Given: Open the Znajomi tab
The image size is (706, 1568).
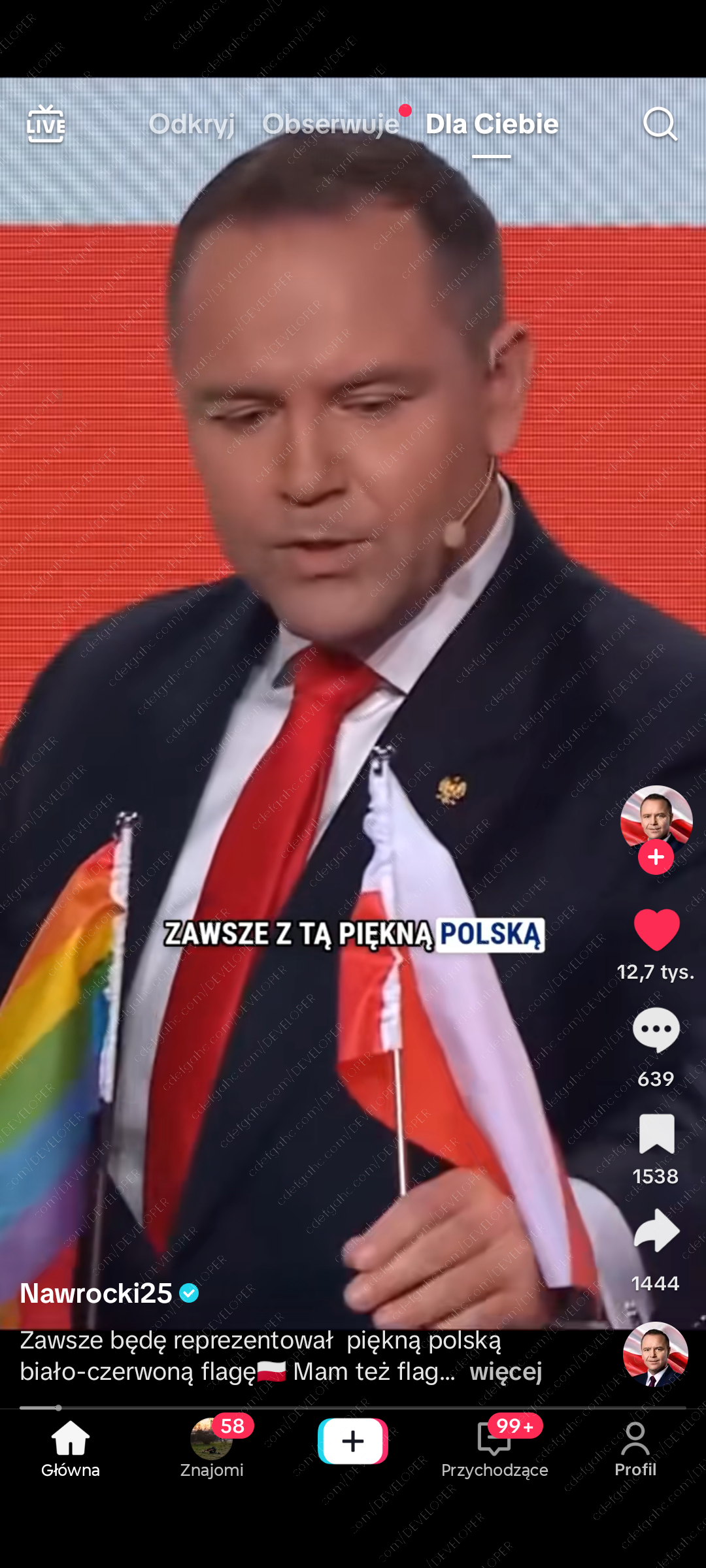Looking at the screenshot, I should pos(212,1448).
